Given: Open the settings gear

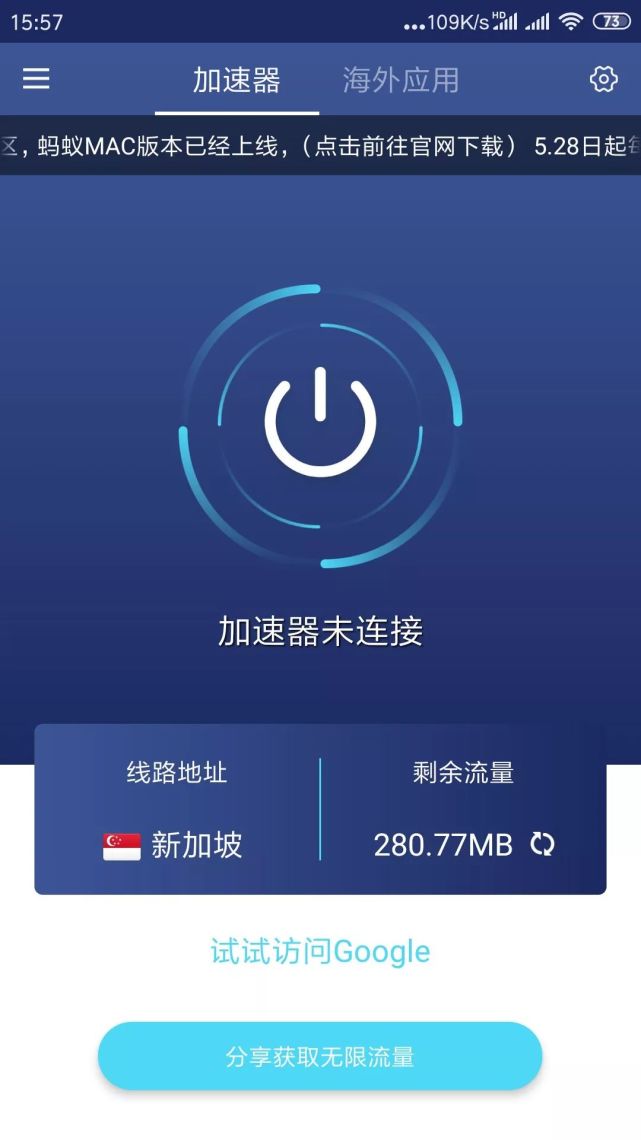Looking at the screenshot, I should (603, 79).
